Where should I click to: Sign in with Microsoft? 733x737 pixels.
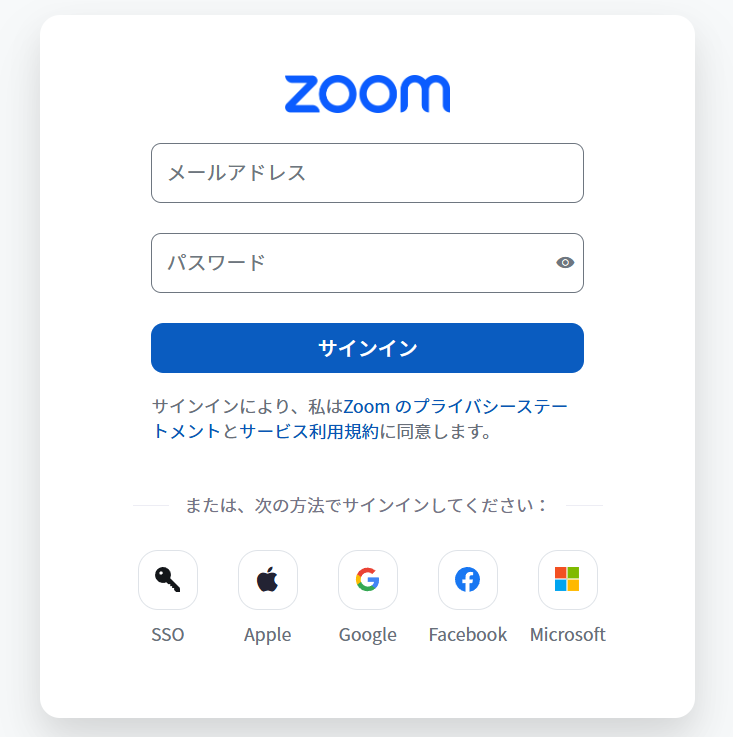(x=568, y=580)
